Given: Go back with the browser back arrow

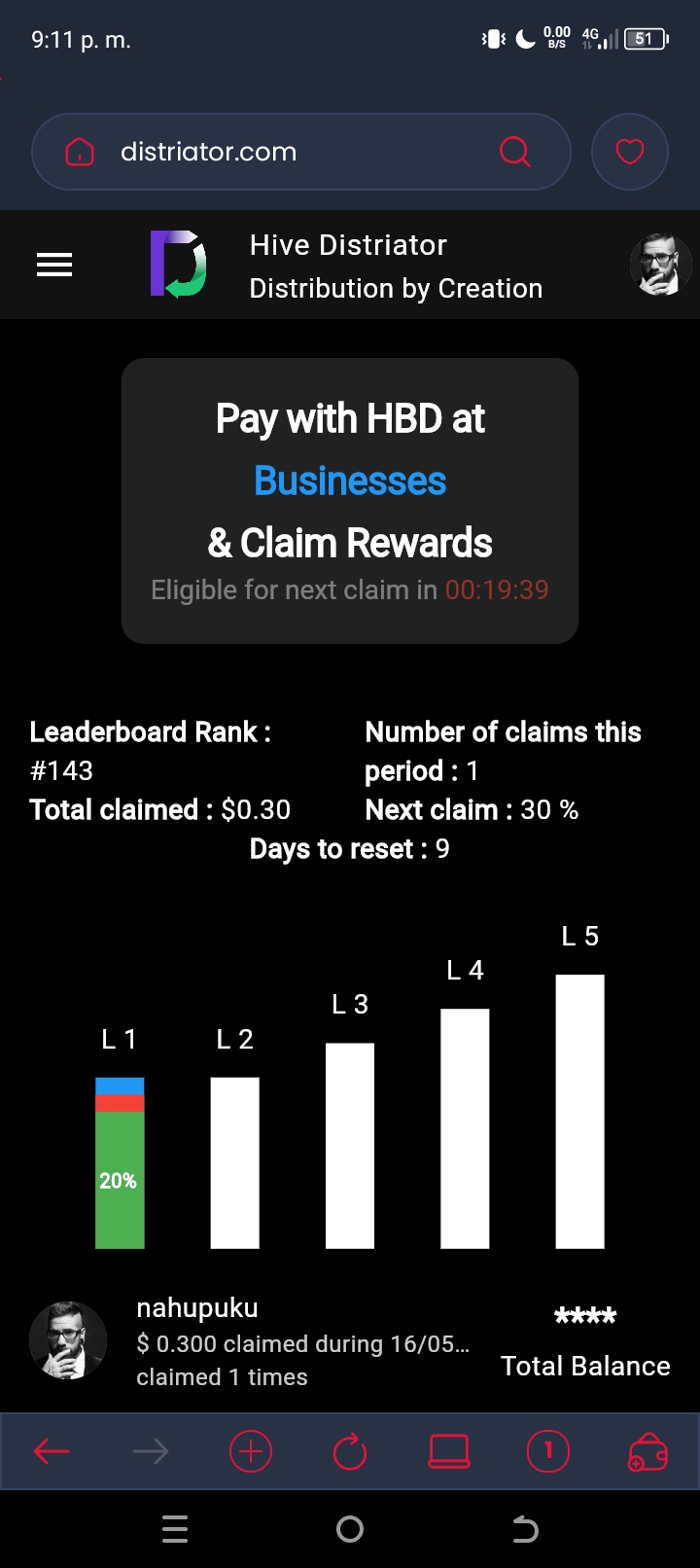Looking at the screenshot, I should (x=52, y=1451).
